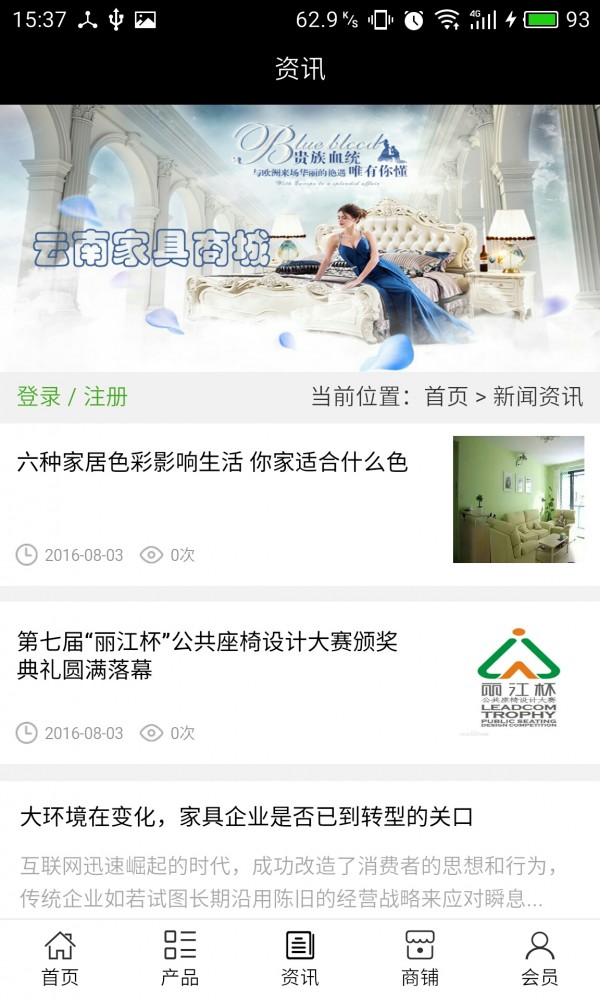Go to the 商铺 tab

point(420,958)
